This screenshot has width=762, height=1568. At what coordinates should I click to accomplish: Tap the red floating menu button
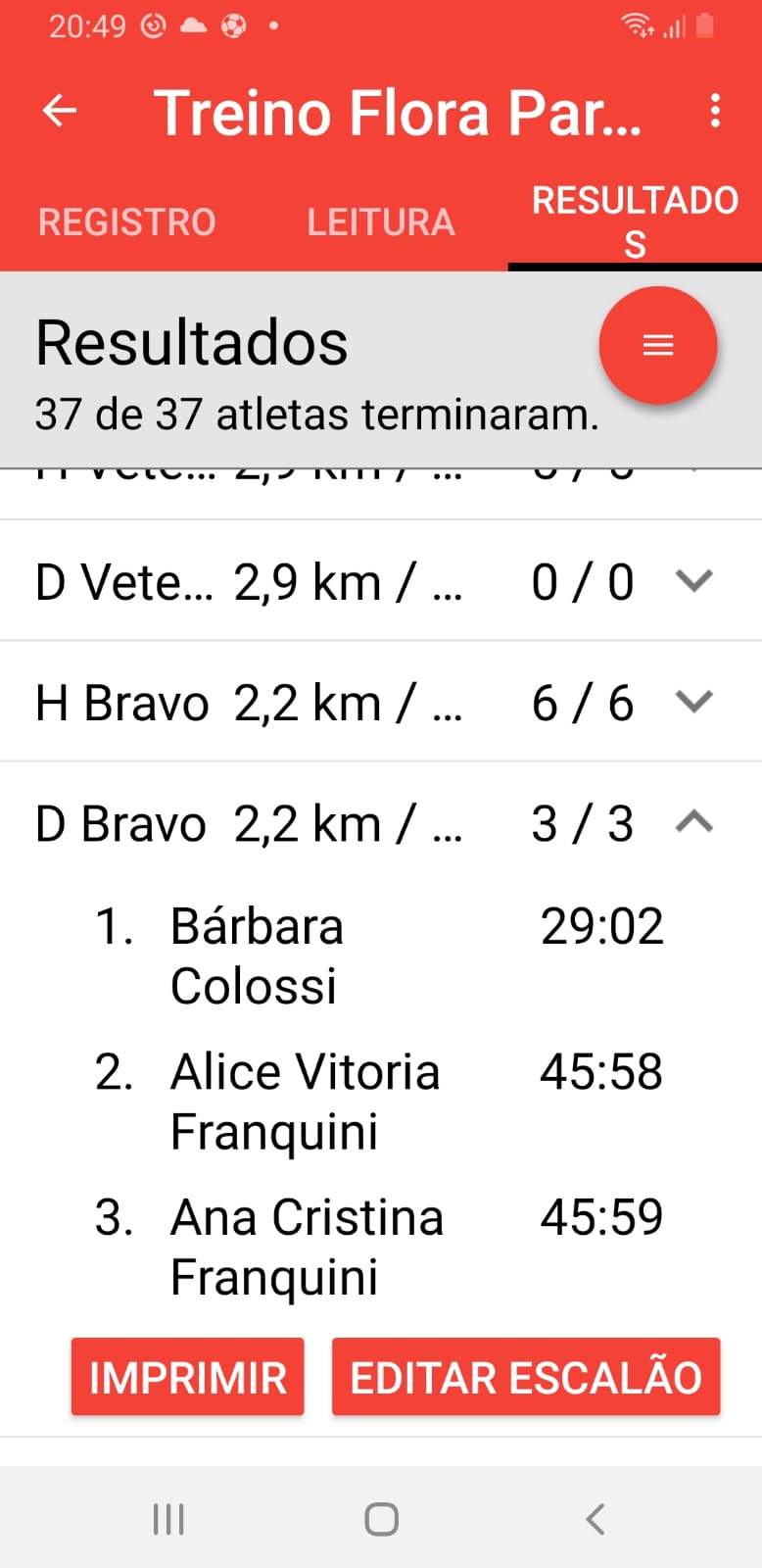point(658,345)
